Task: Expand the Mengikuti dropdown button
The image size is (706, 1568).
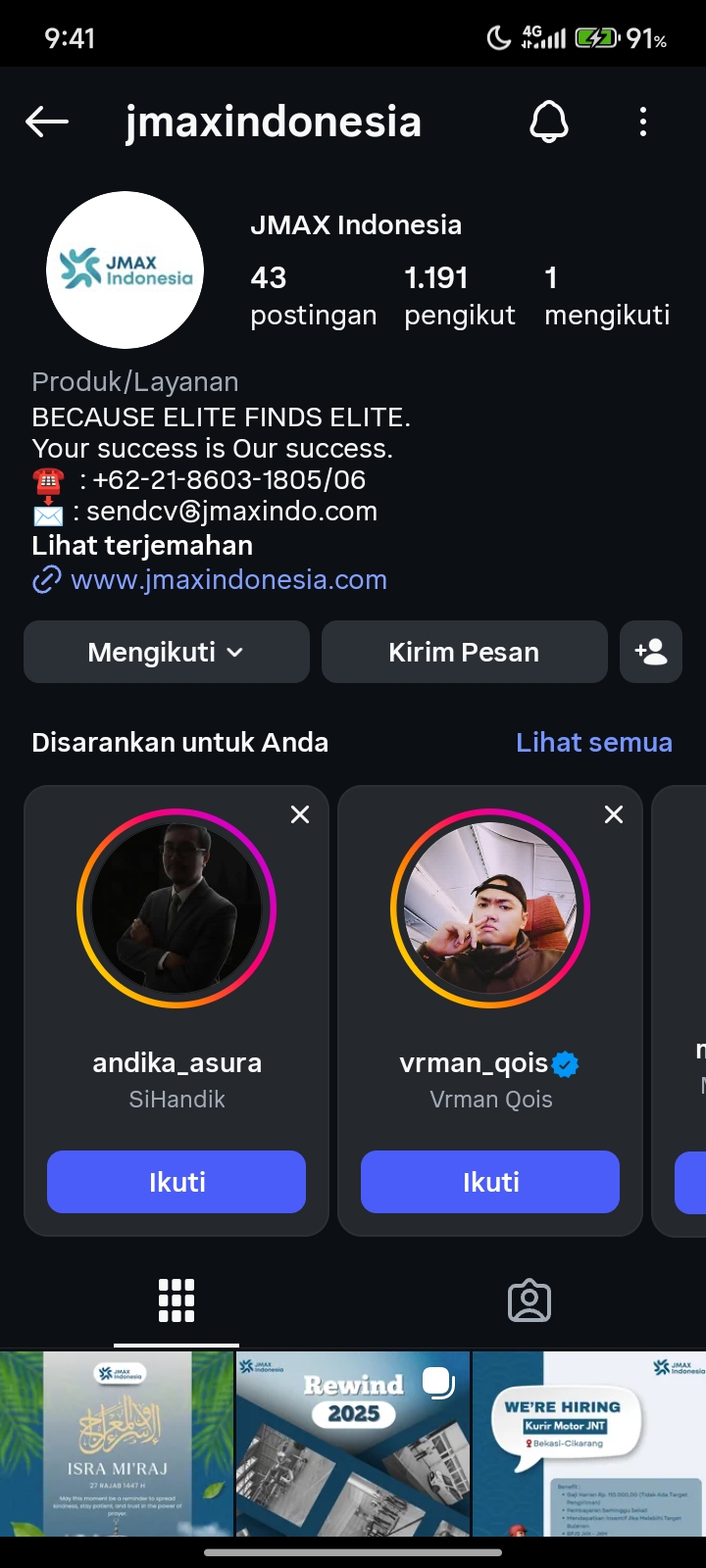Action: [167, 652]
